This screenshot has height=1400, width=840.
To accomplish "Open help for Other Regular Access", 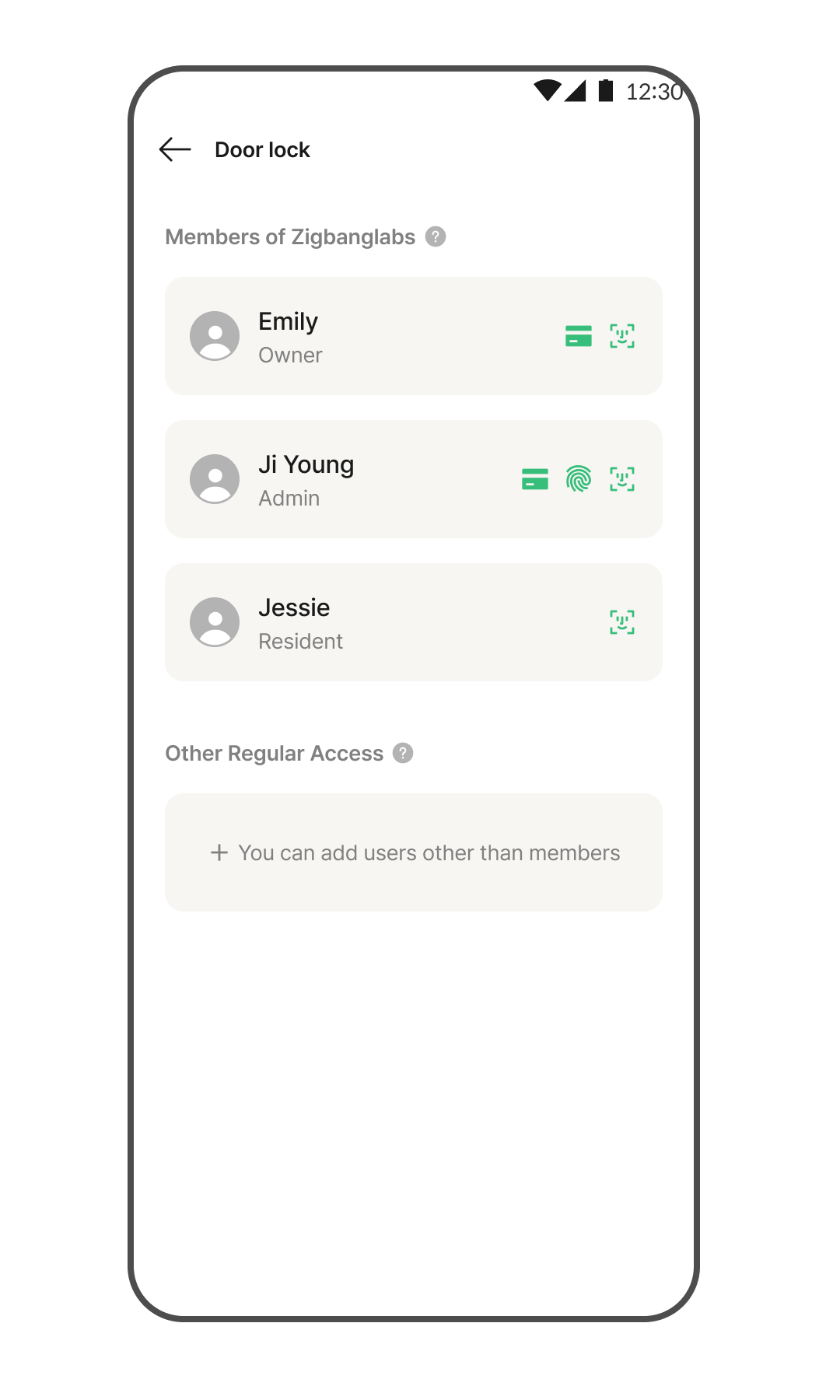I will tap(403, 753).
